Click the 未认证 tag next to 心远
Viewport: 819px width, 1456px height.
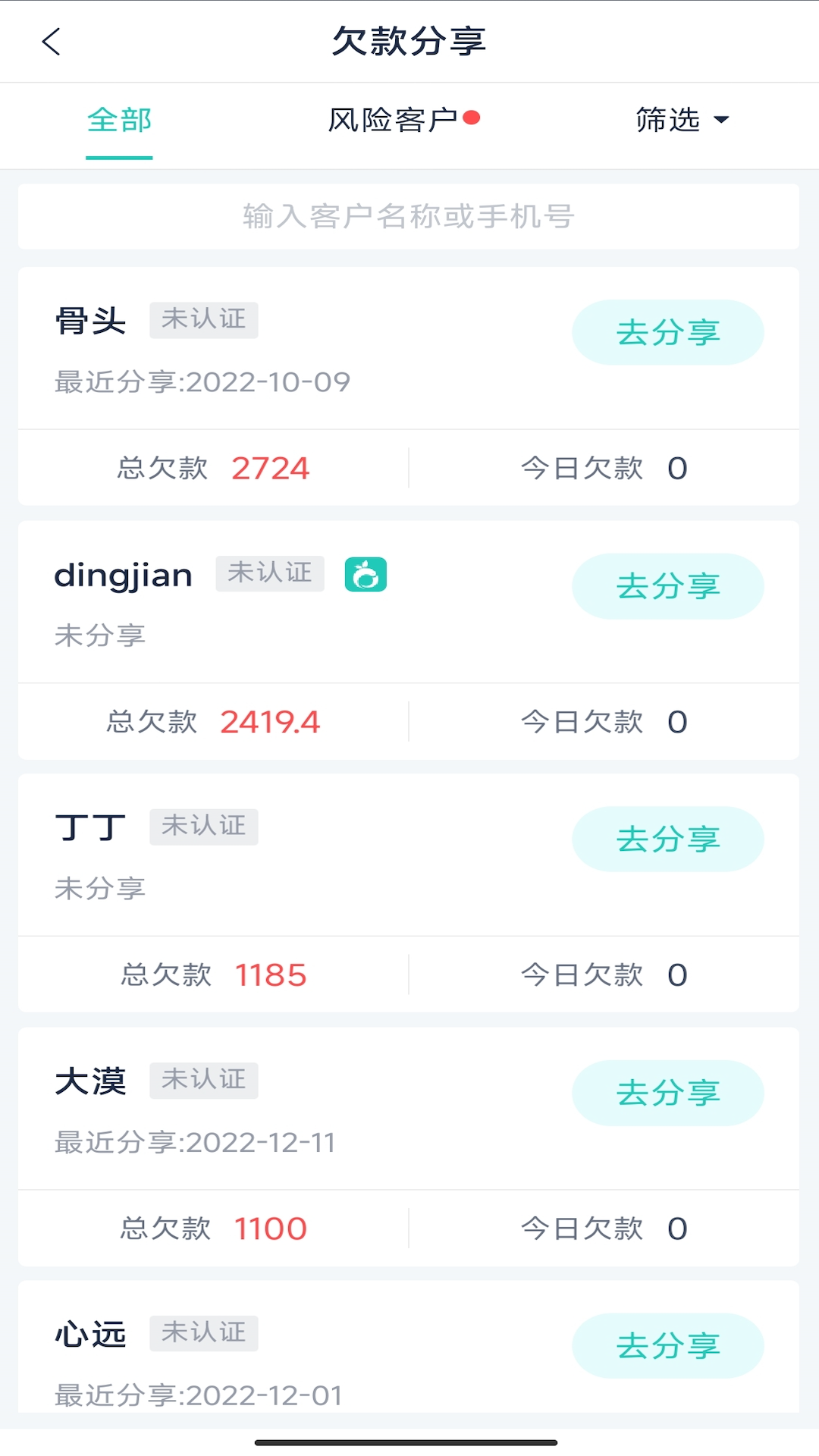(x=205, y=1332)
